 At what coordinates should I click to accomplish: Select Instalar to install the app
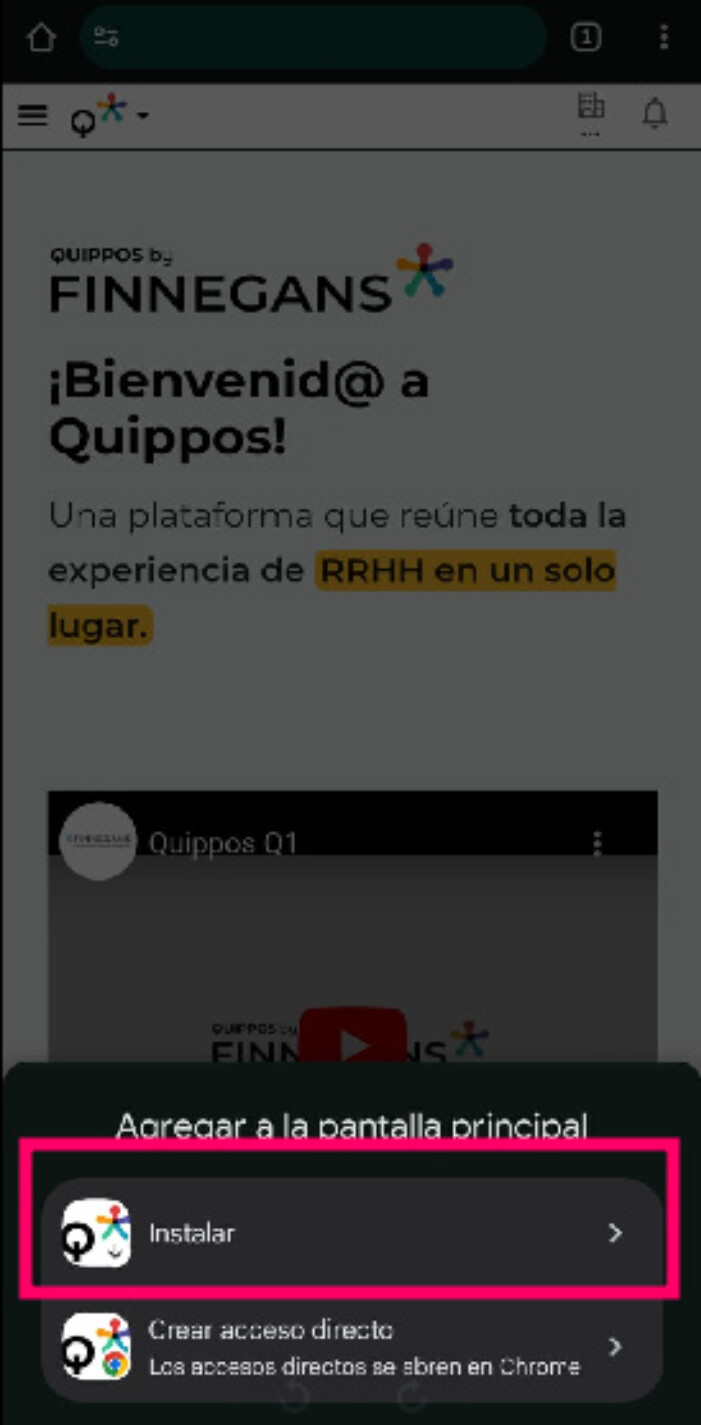[350, 1233]
